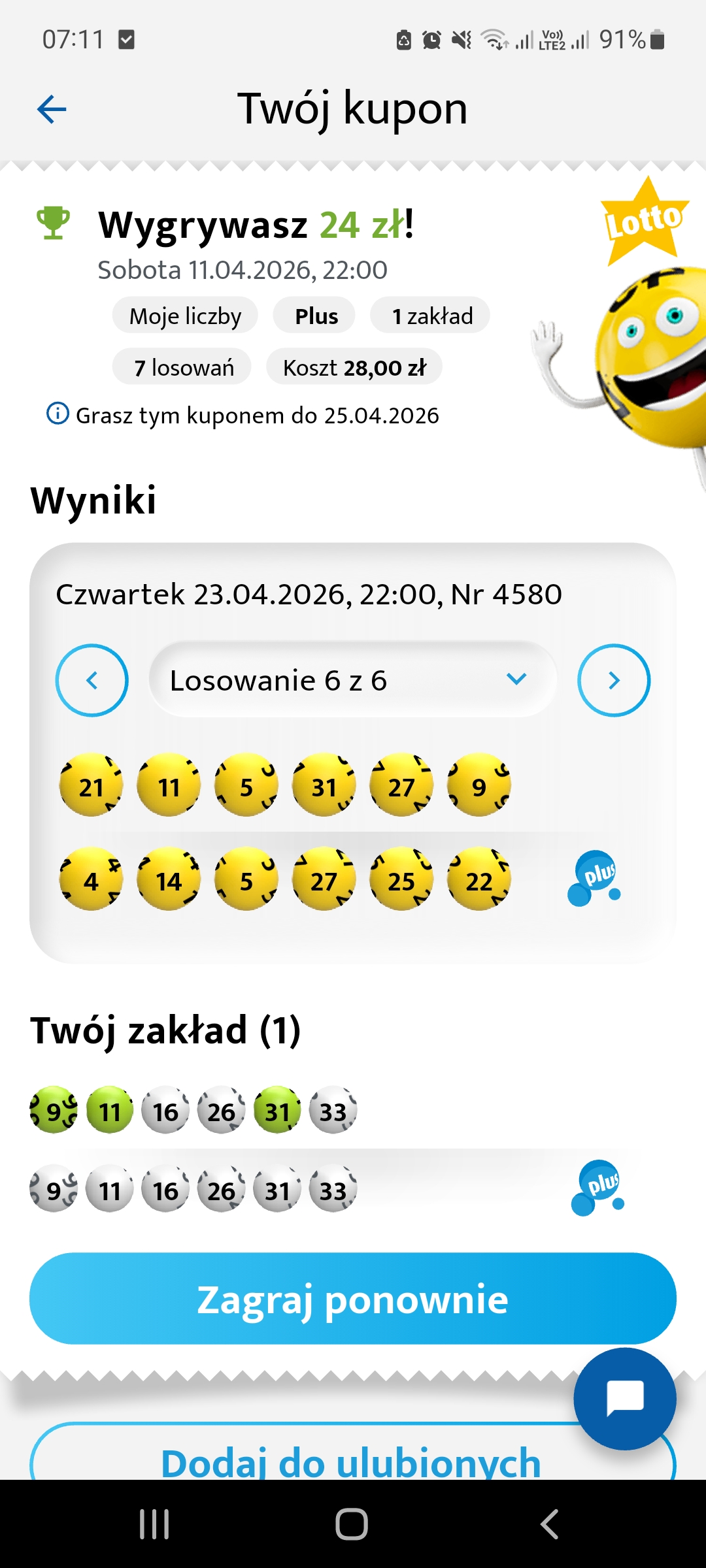Open the coupon validity info icon
Viewport: 706px width, 1568px height.
tap(58, 414)
